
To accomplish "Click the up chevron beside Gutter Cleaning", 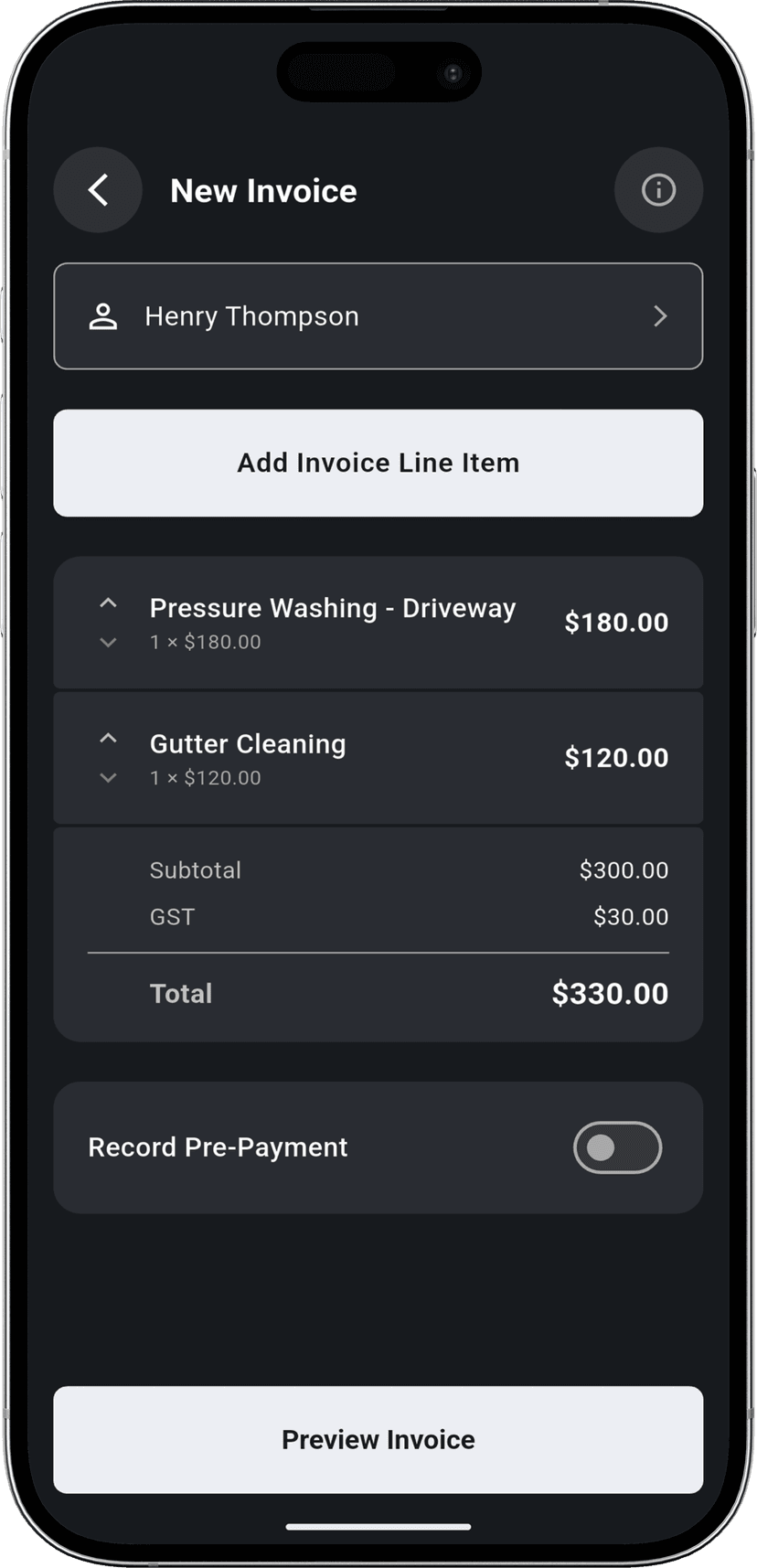I will [x=108, y=737].
